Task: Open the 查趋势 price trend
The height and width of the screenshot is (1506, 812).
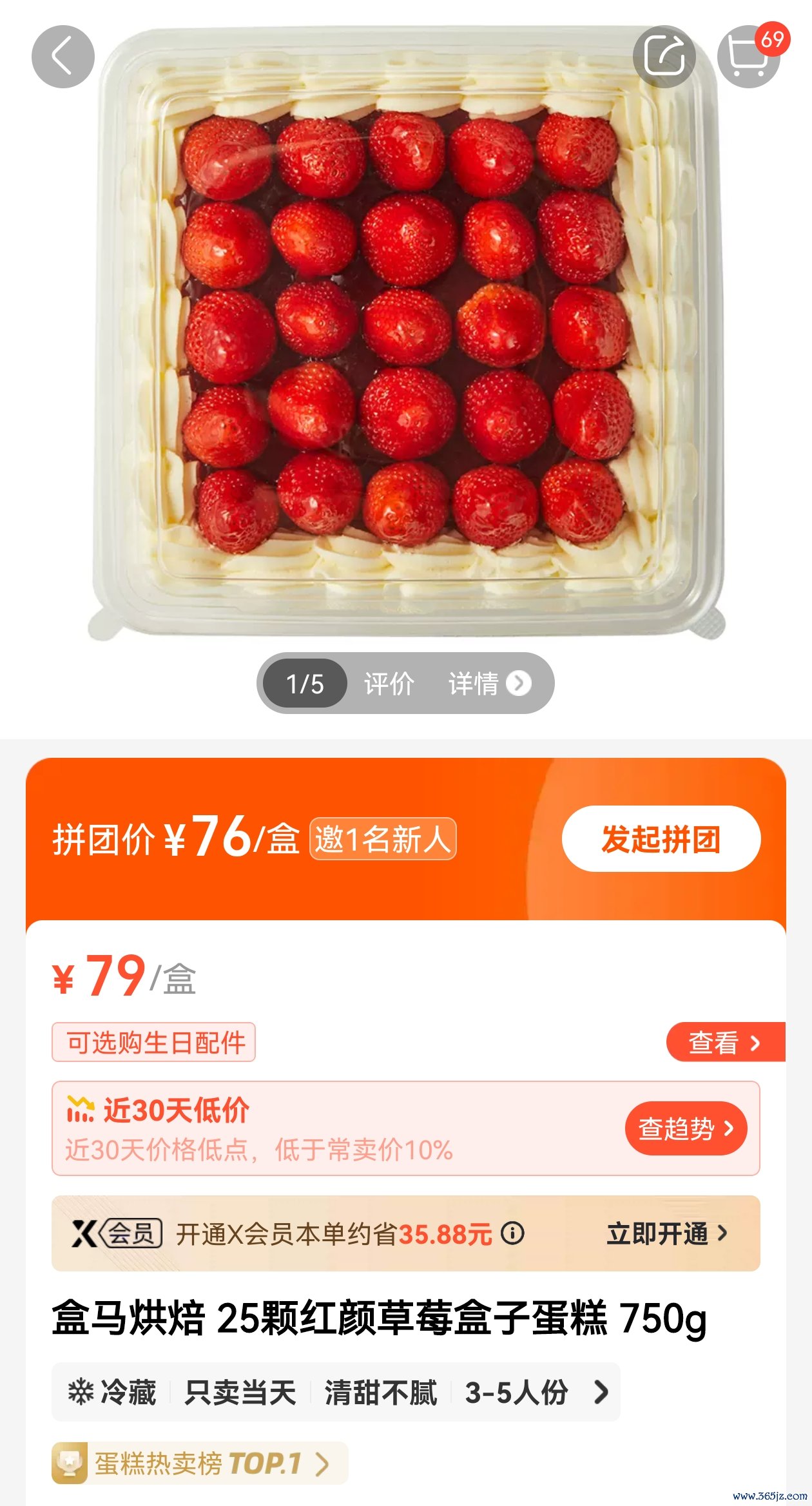Action: point(686,1128)
